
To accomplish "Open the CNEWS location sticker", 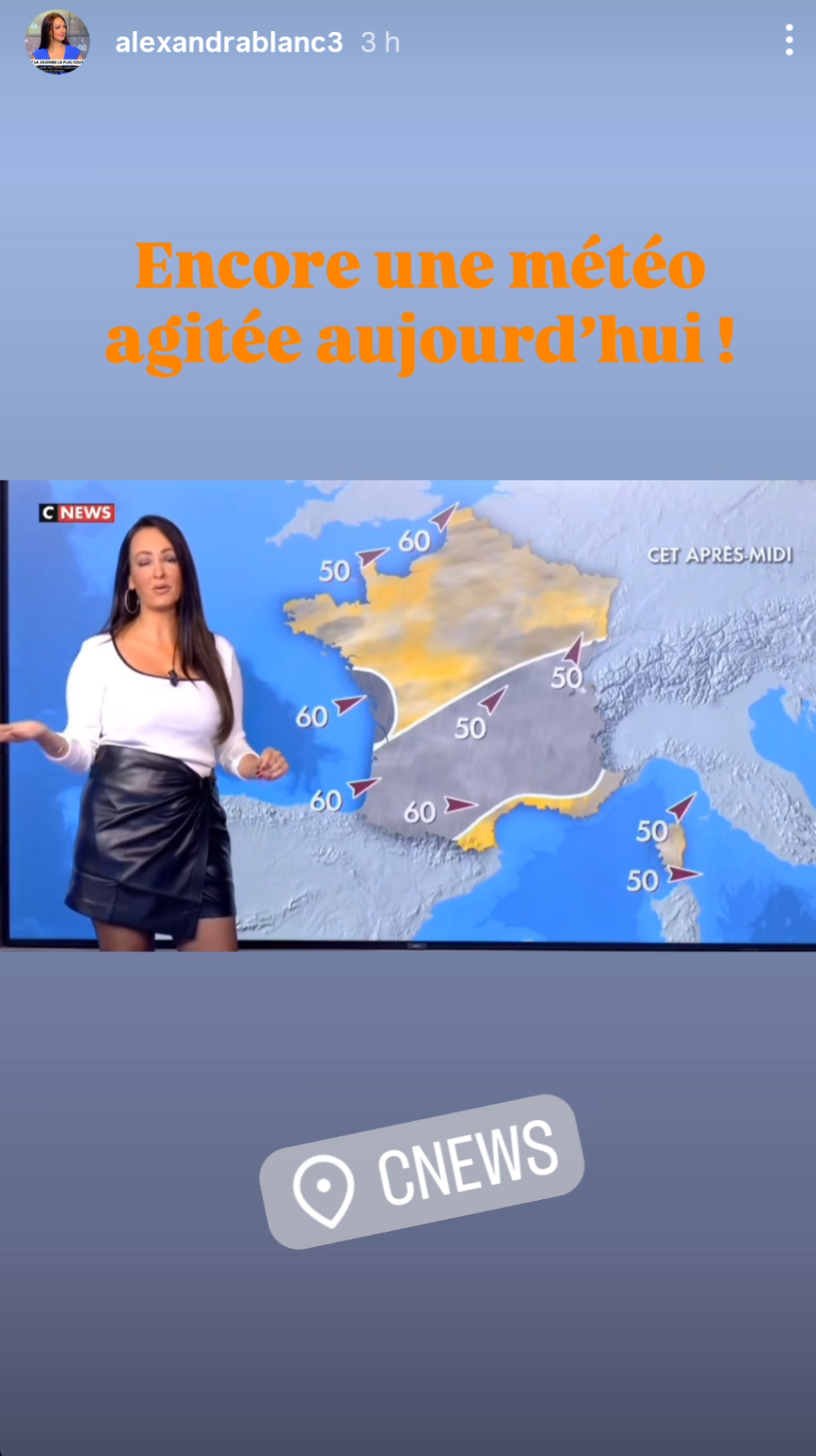I will coord(422,1171).
